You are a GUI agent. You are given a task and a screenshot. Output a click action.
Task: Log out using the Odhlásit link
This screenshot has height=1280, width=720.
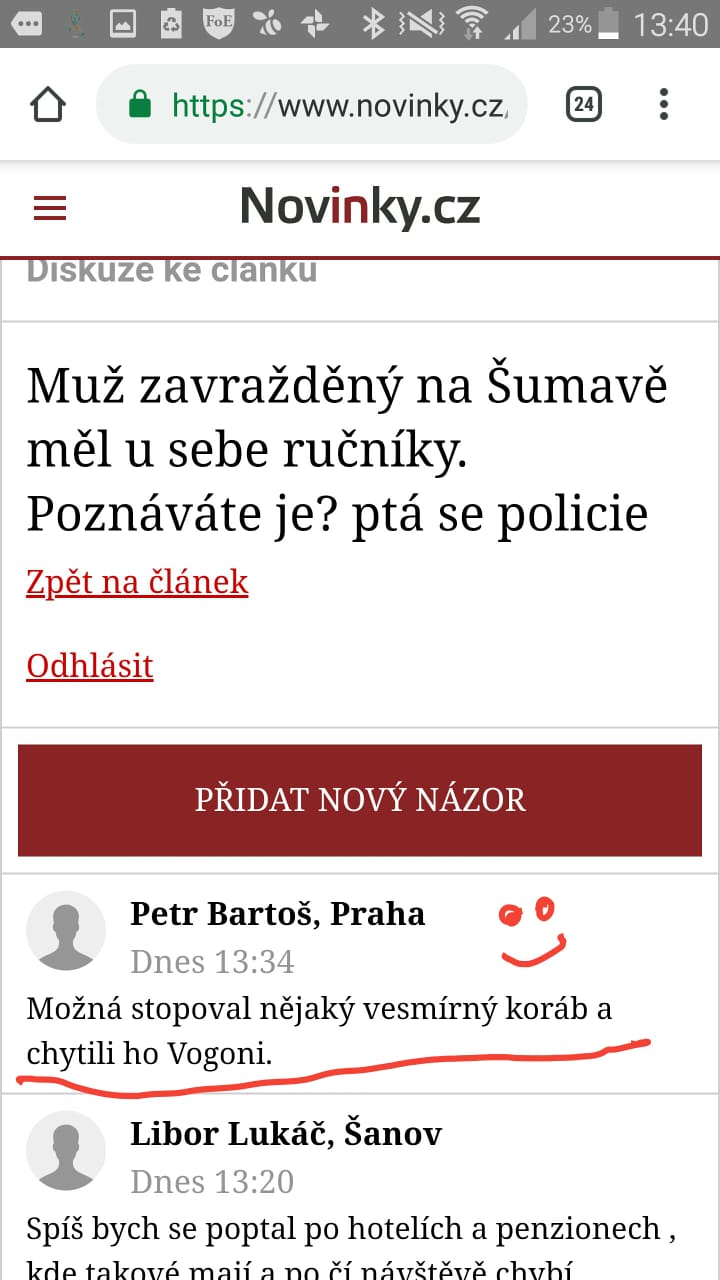90,666
